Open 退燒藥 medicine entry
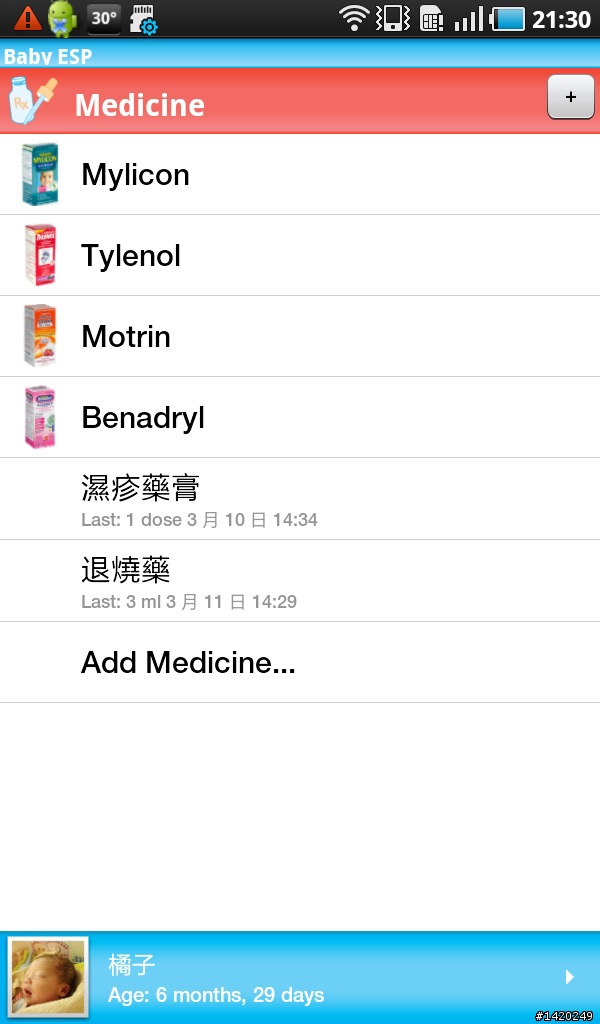This screenshot has height=1024, width=600. point(300,581)
